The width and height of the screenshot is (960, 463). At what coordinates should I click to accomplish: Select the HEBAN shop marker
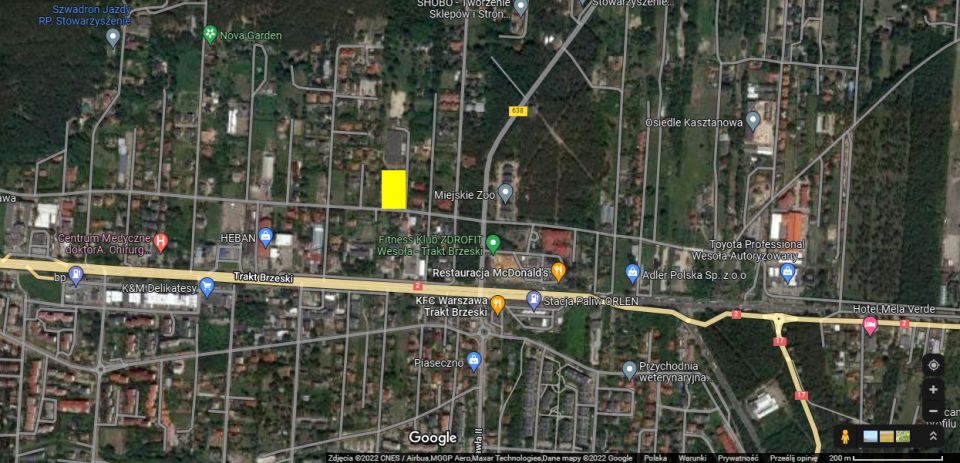tap(265, 238)
